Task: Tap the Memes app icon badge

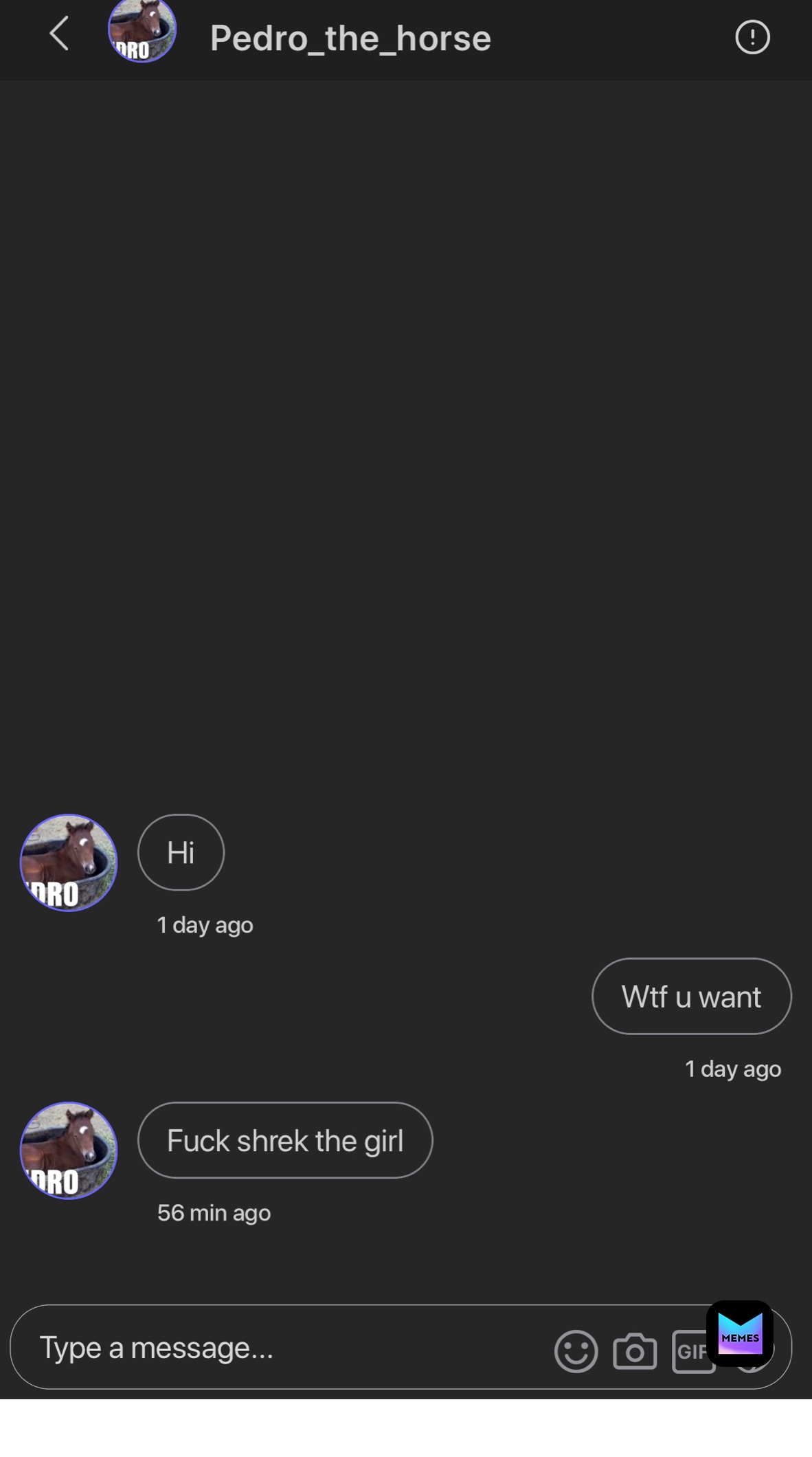Action: tap(741, 1335)
